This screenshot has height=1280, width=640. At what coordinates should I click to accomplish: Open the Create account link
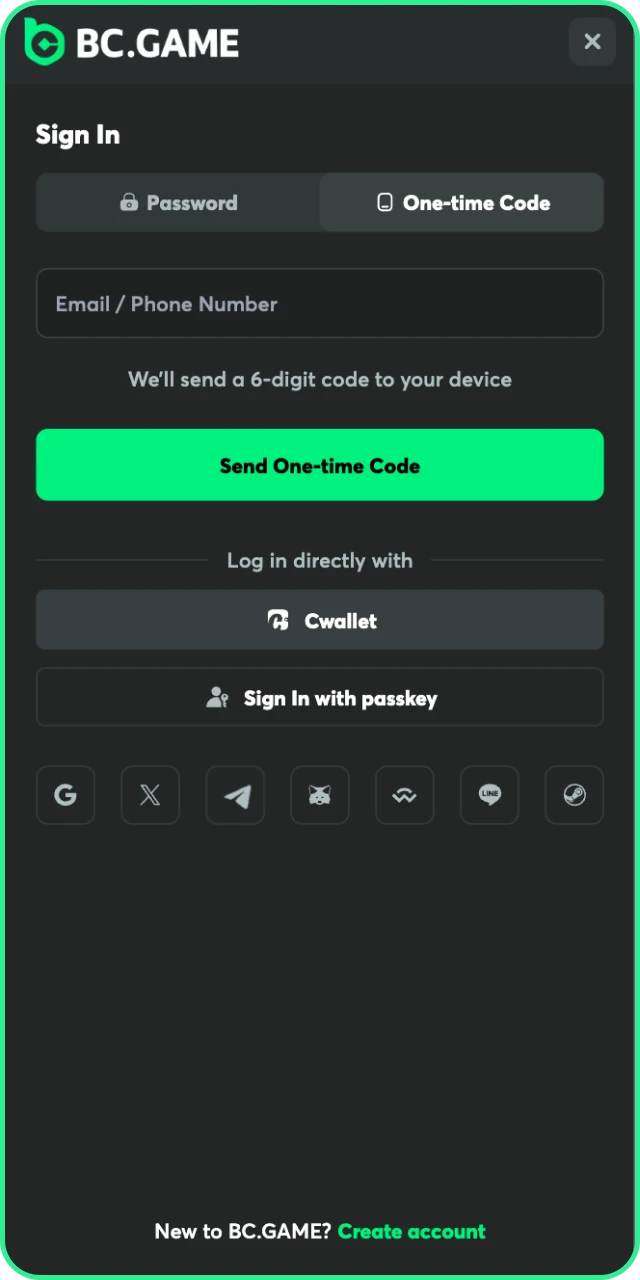(x=411, y=1231)
